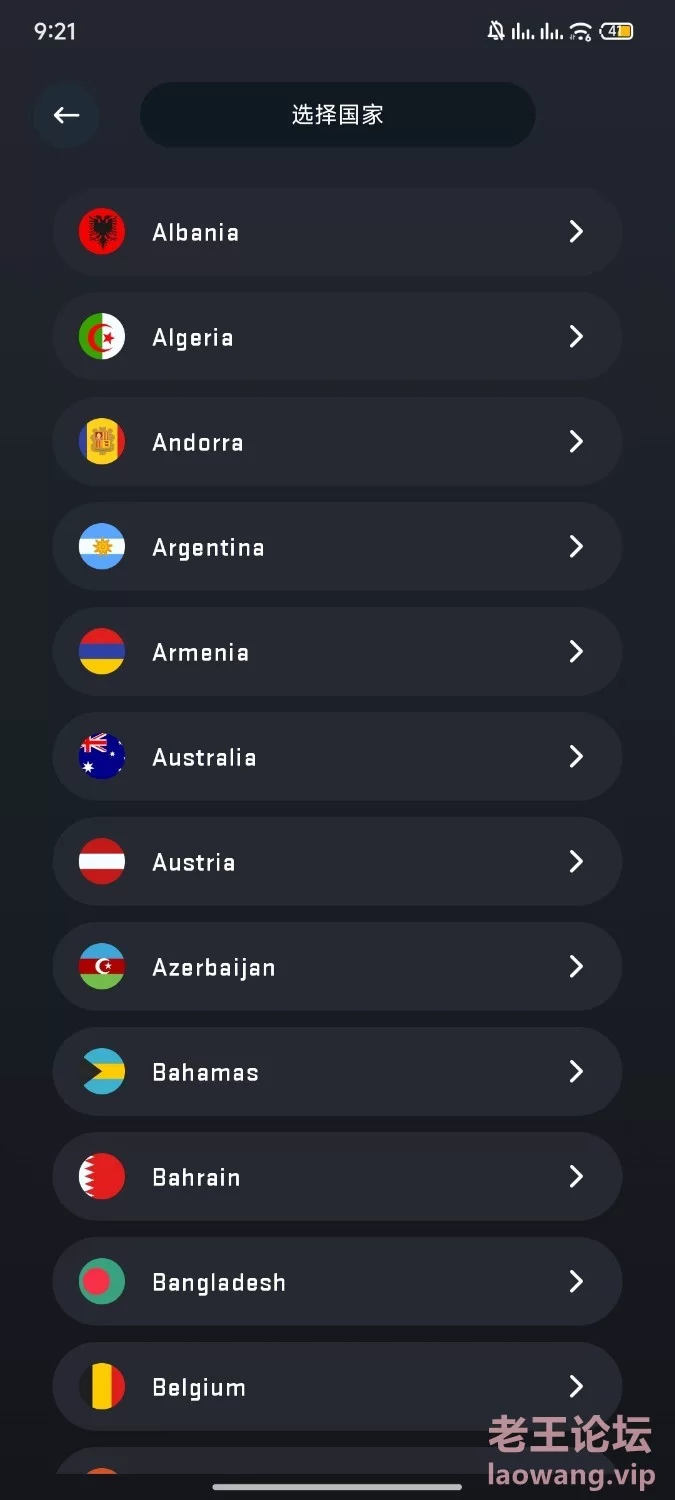Select Bangladesh
This screenshot has width=675, height=1500.
pyautogui.click(x=337, y=1282)
